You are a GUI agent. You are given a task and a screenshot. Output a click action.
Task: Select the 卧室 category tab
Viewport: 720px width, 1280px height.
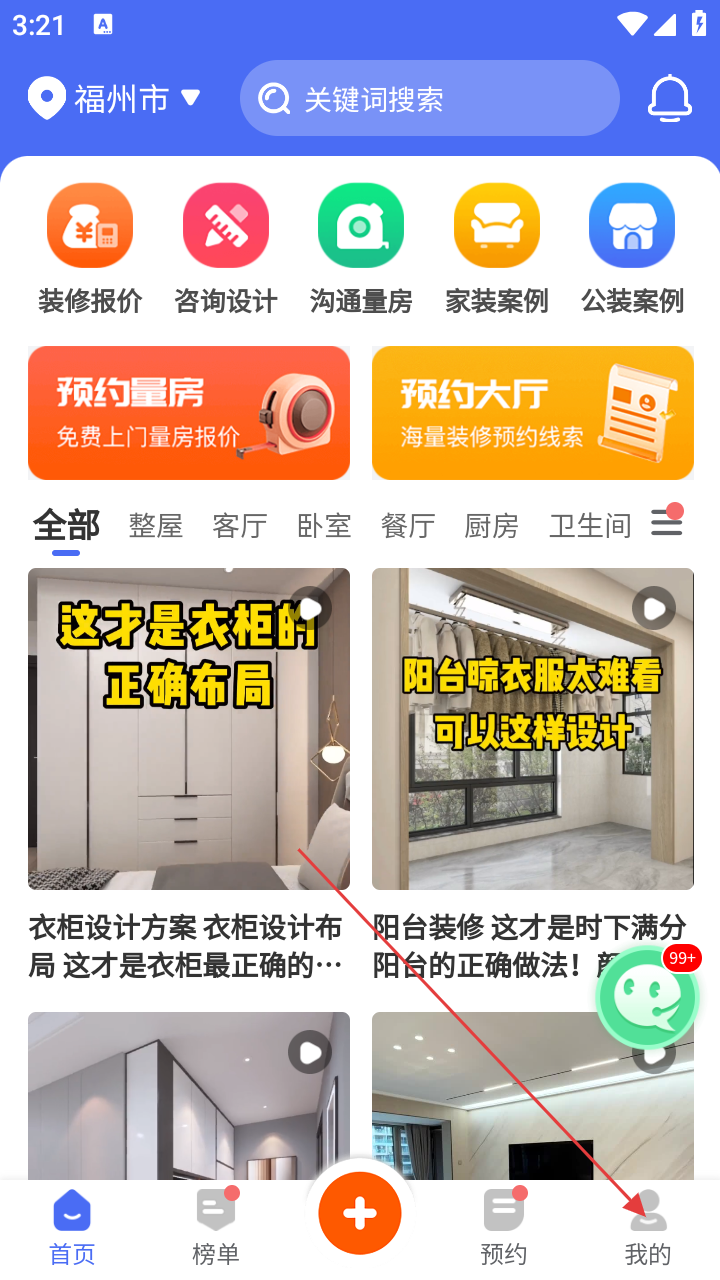click(x=324, y=526)
